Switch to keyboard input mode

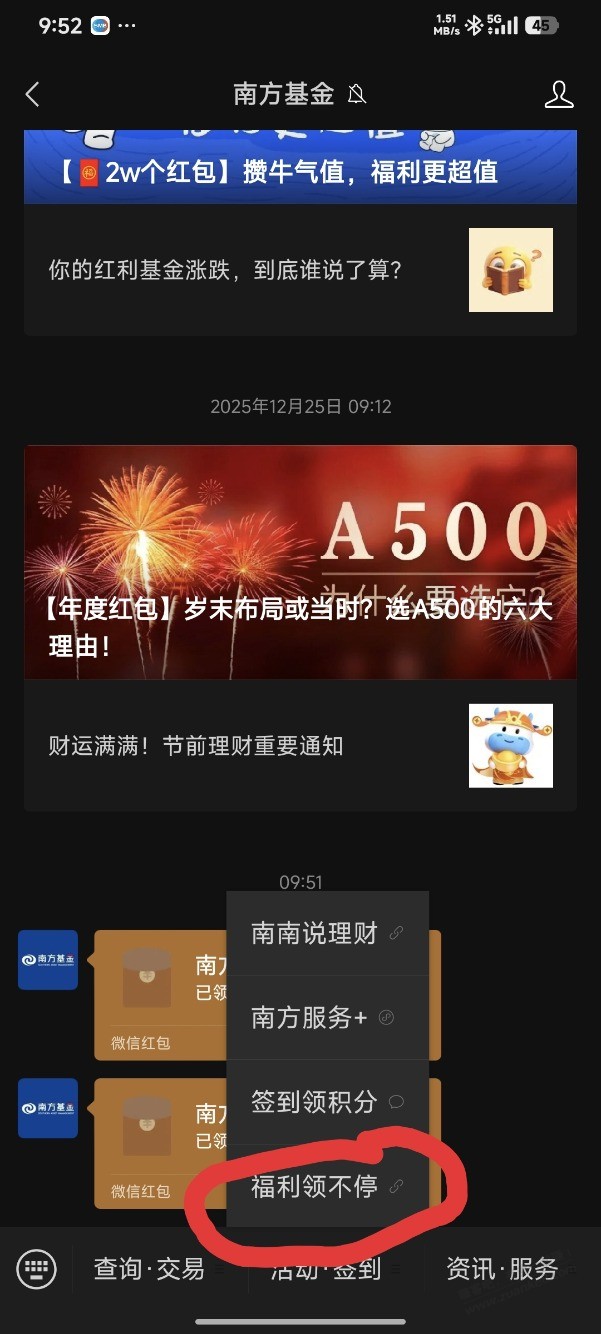pos(37,1270)
